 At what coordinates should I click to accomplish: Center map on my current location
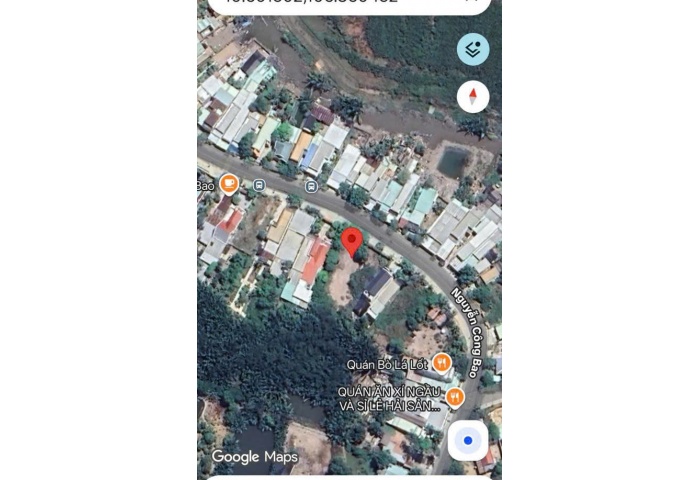[467, 440]
